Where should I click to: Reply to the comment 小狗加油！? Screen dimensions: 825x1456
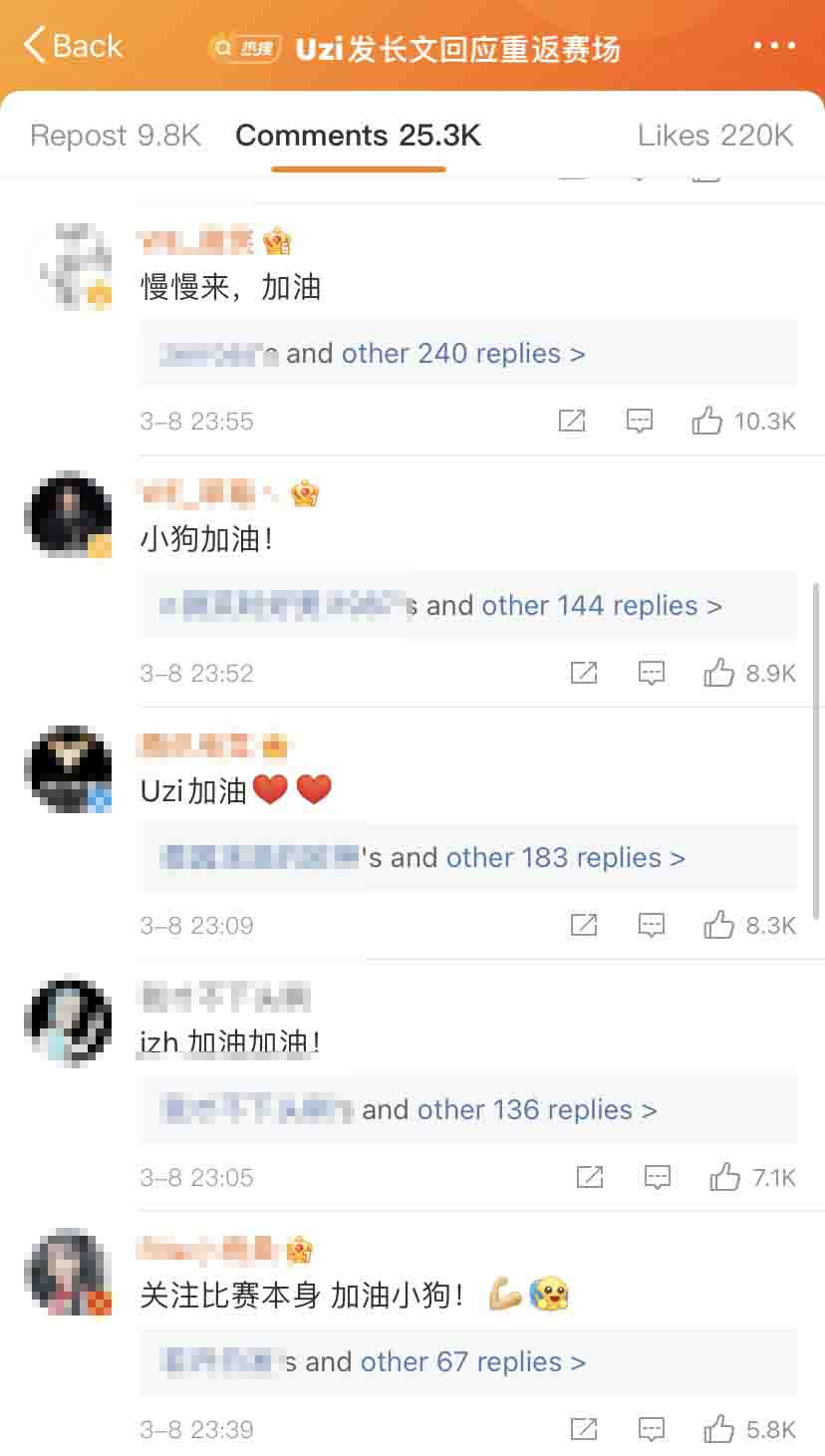(x=651, y=673)
